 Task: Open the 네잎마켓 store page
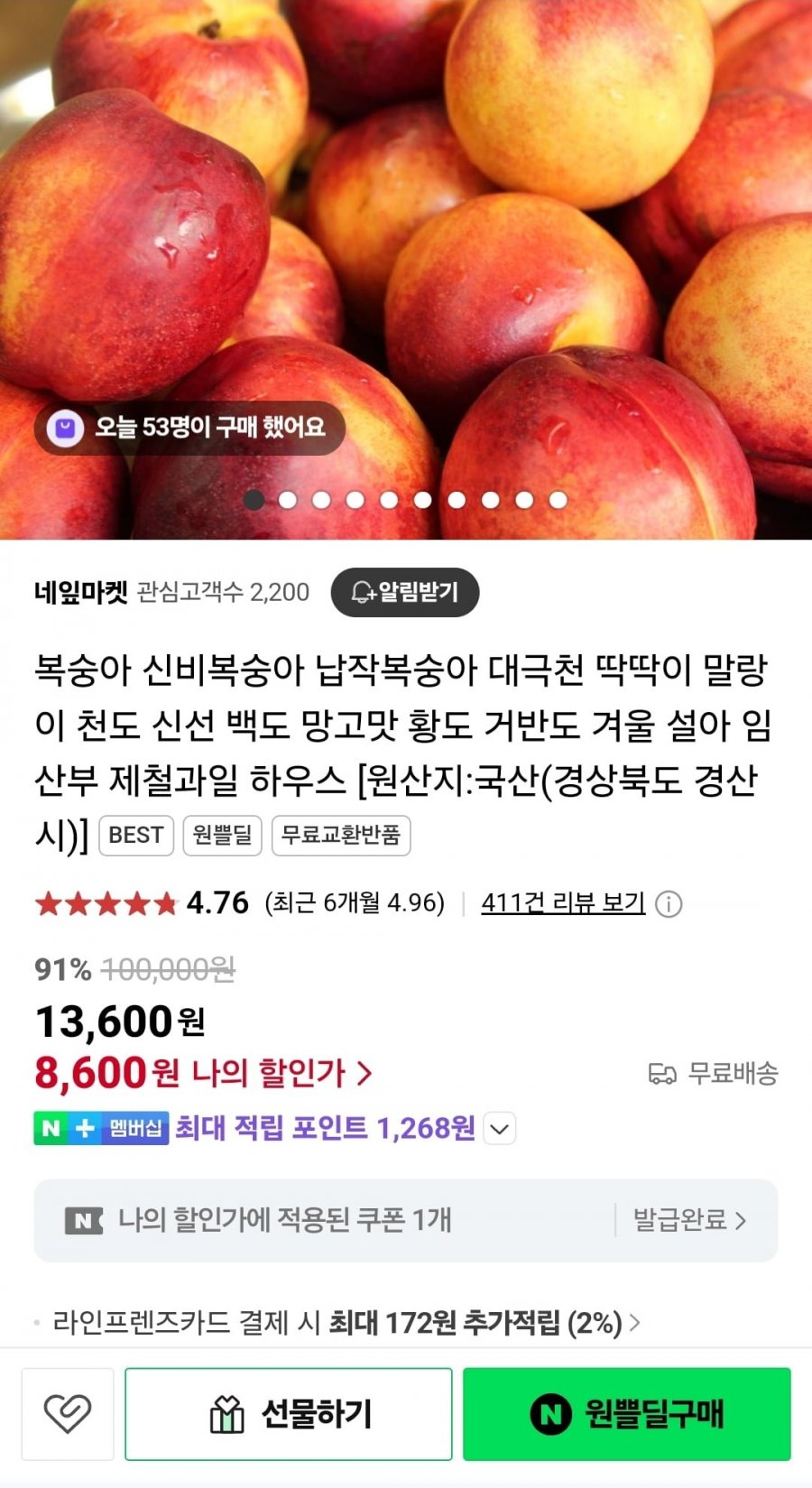(x=81, y=592)
